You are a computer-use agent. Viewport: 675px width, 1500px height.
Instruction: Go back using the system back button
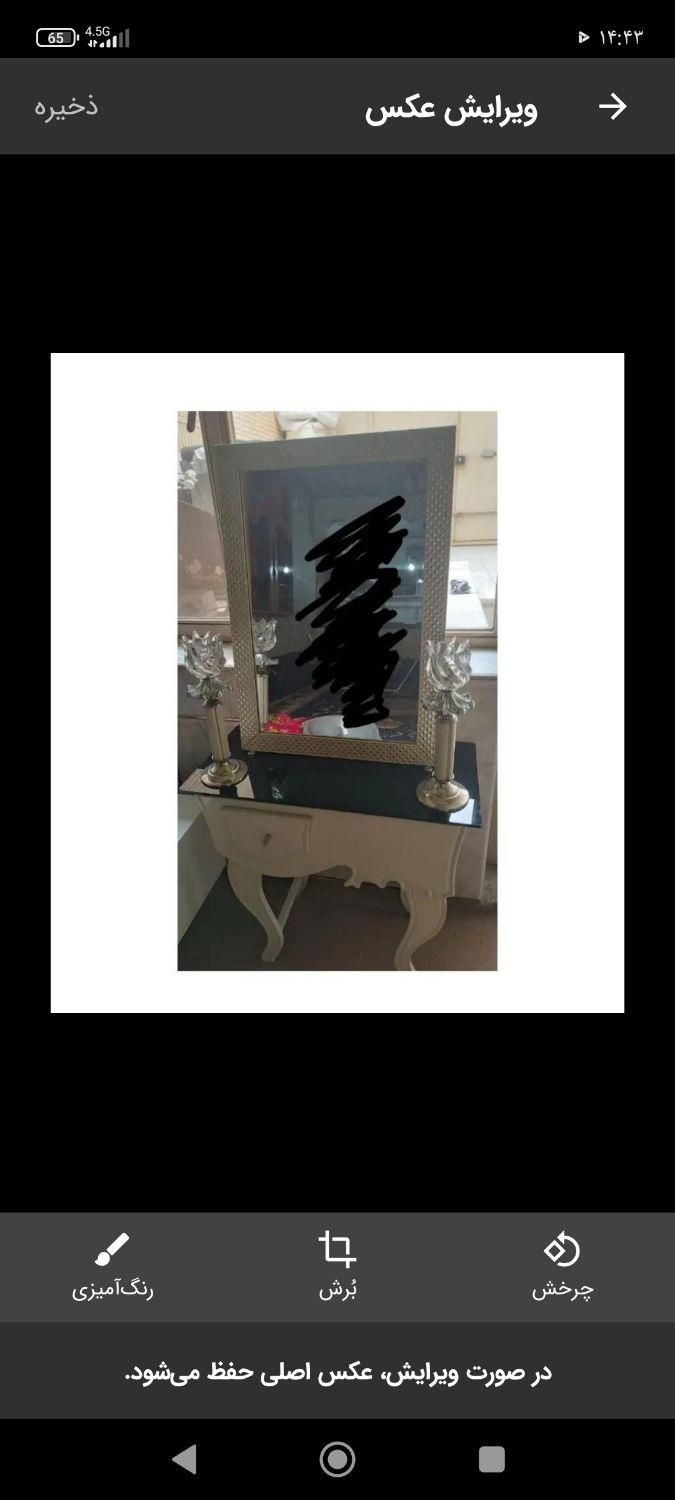point(184,1459)
